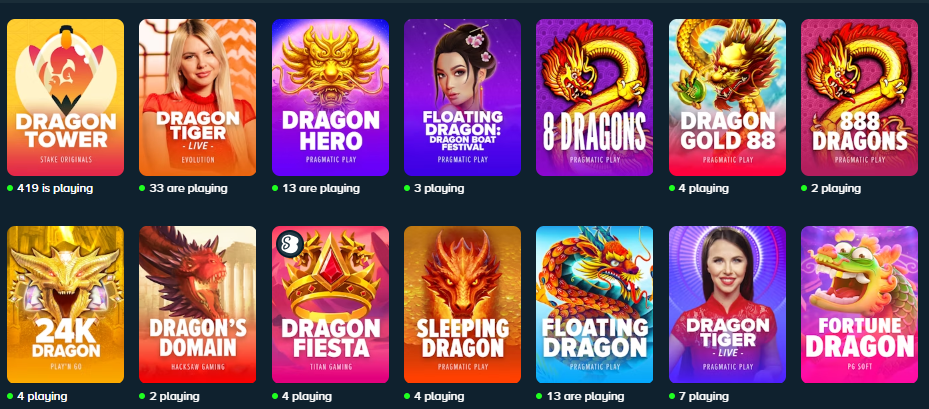The height and width of the screenshot is (409, 929).
Task: Open Dragon's Domain by Hacksaw Gaming
Action: [197, 304]
